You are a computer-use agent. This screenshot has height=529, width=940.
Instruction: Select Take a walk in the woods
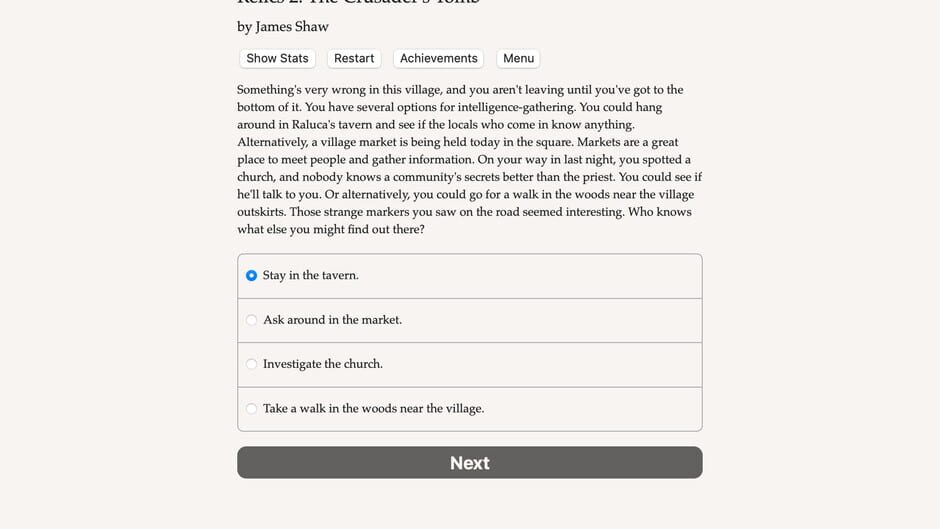[x=252, y=409]
